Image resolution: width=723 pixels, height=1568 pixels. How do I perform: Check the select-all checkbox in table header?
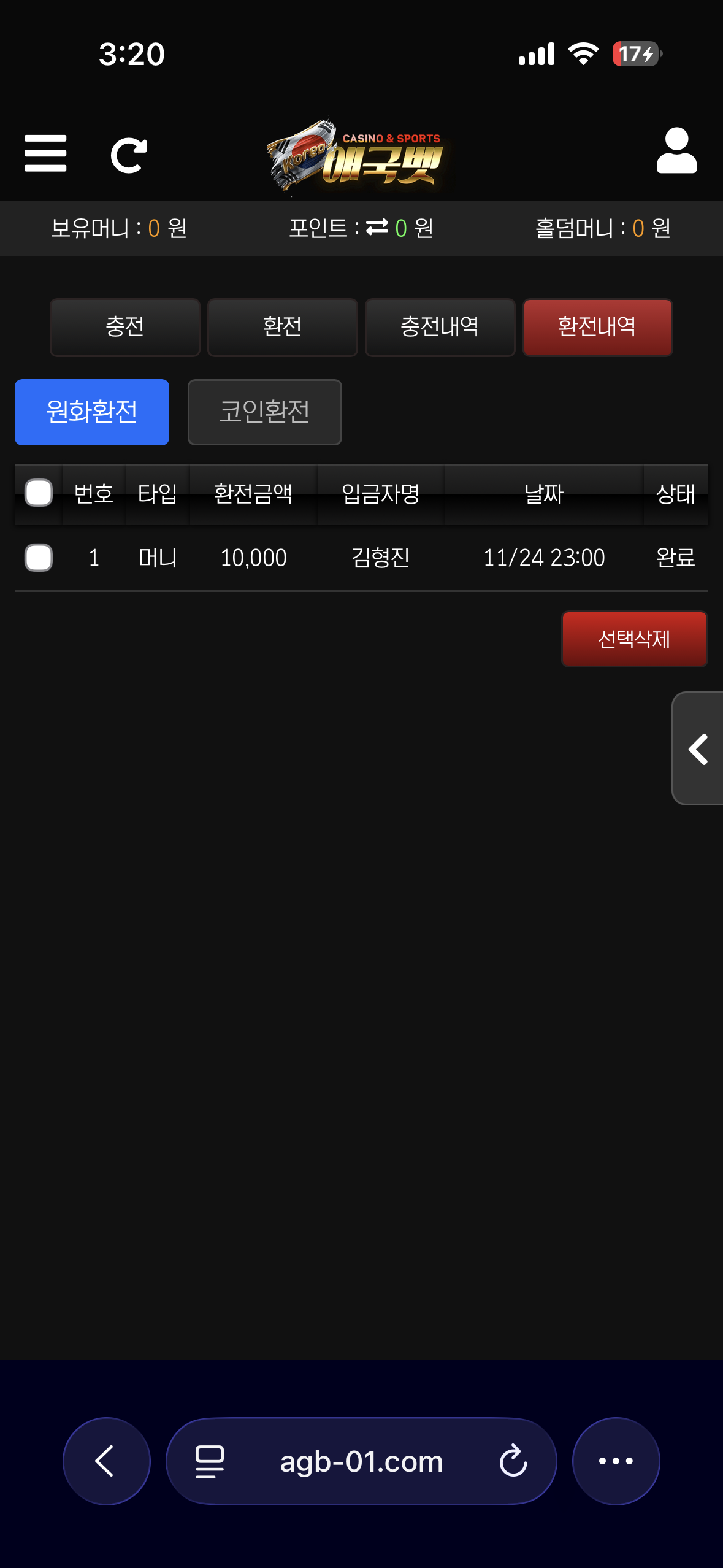tap(37, 493)
